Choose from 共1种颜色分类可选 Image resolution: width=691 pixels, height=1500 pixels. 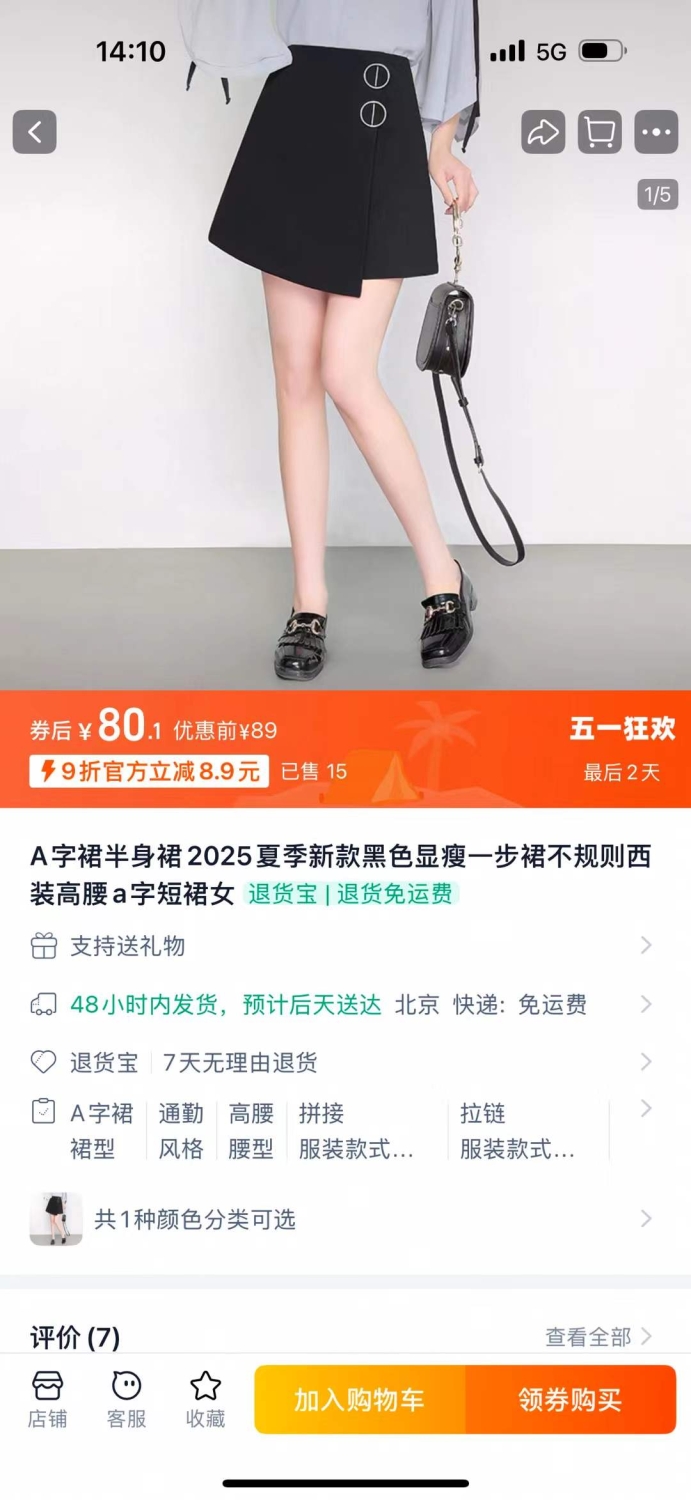(345, 1219)
